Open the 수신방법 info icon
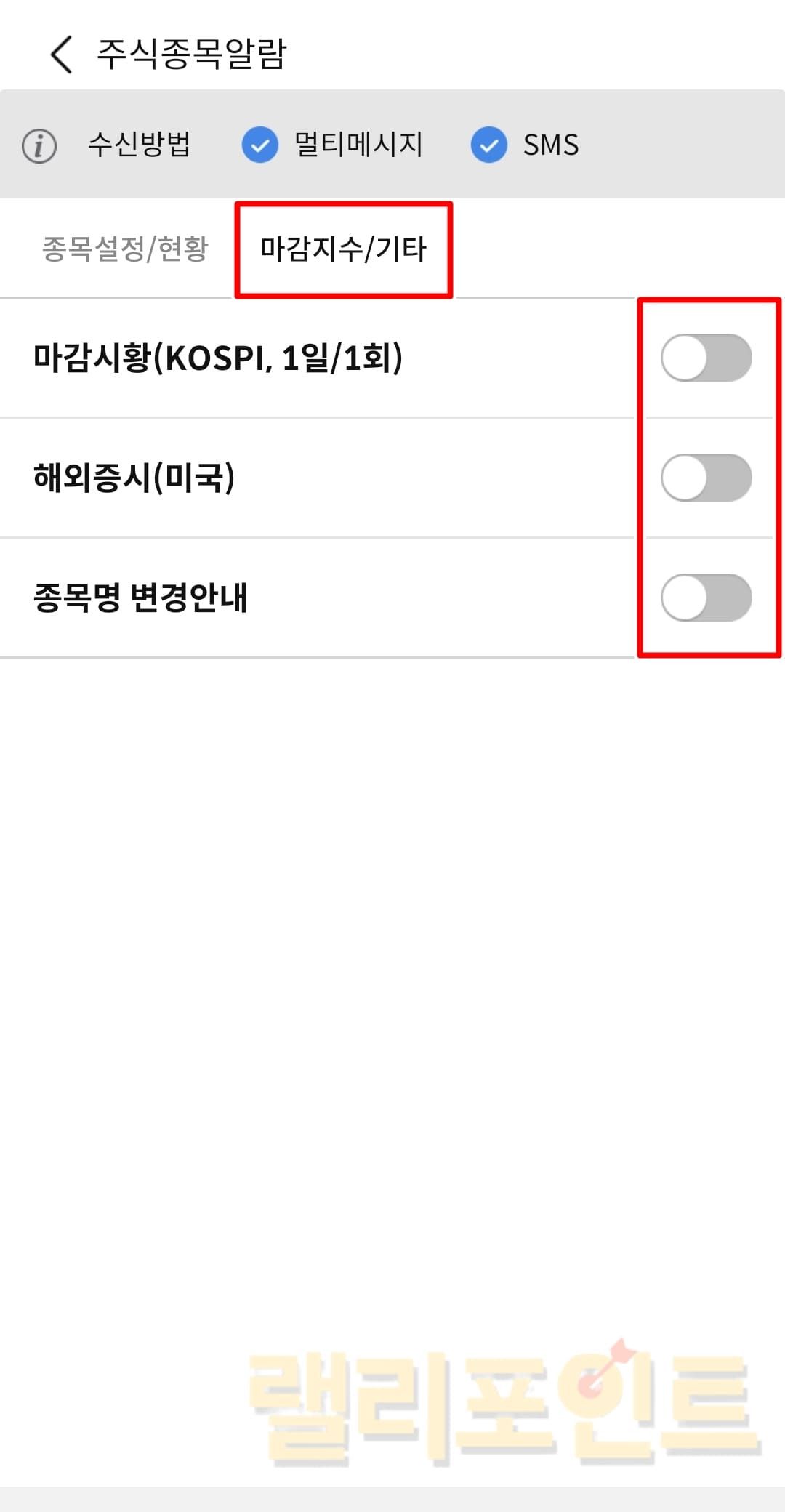Screen dimensions: 785x1512 click(39, 145)
